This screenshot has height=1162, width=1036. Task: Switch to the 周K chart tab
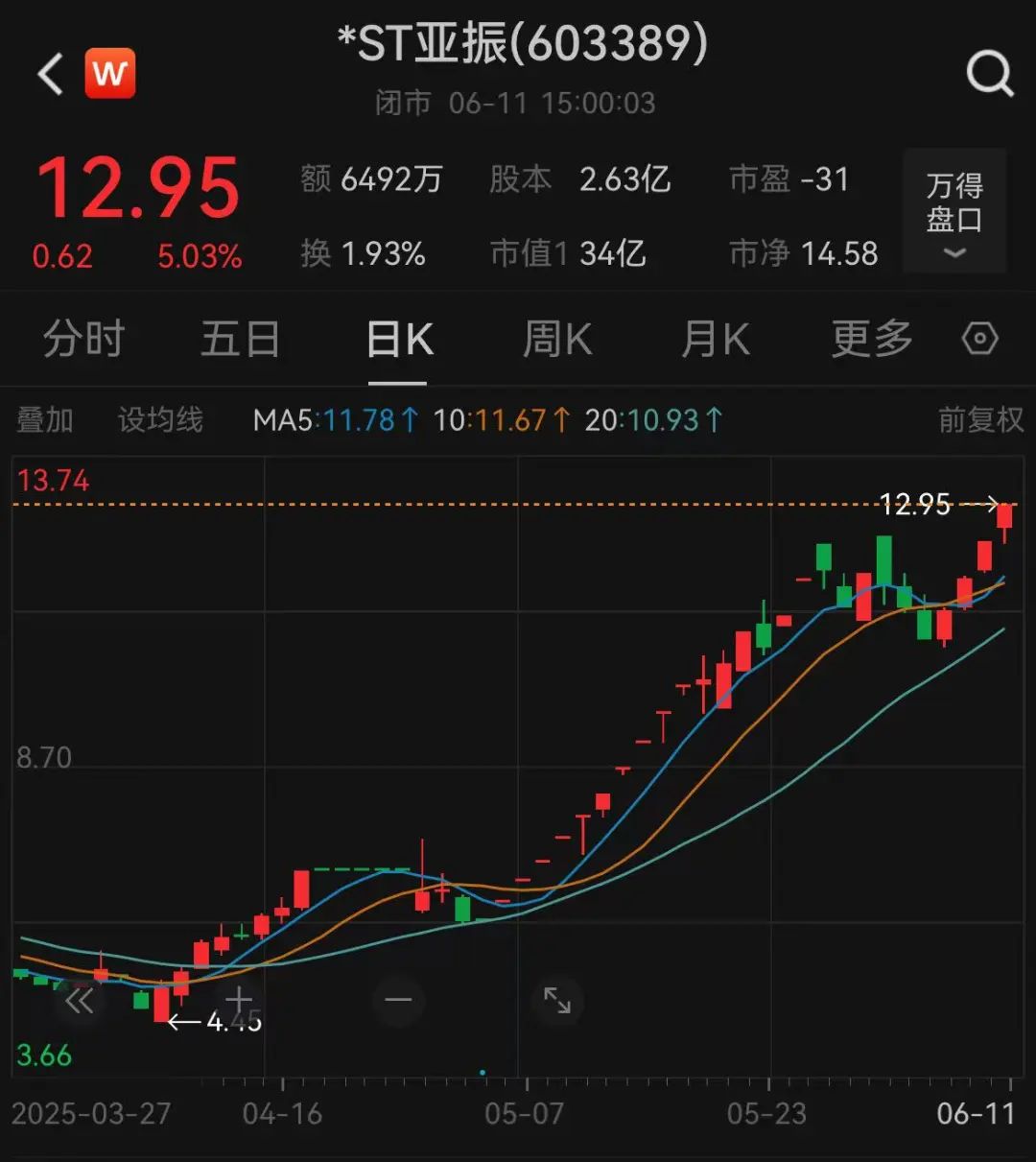(x=557, y=340)
